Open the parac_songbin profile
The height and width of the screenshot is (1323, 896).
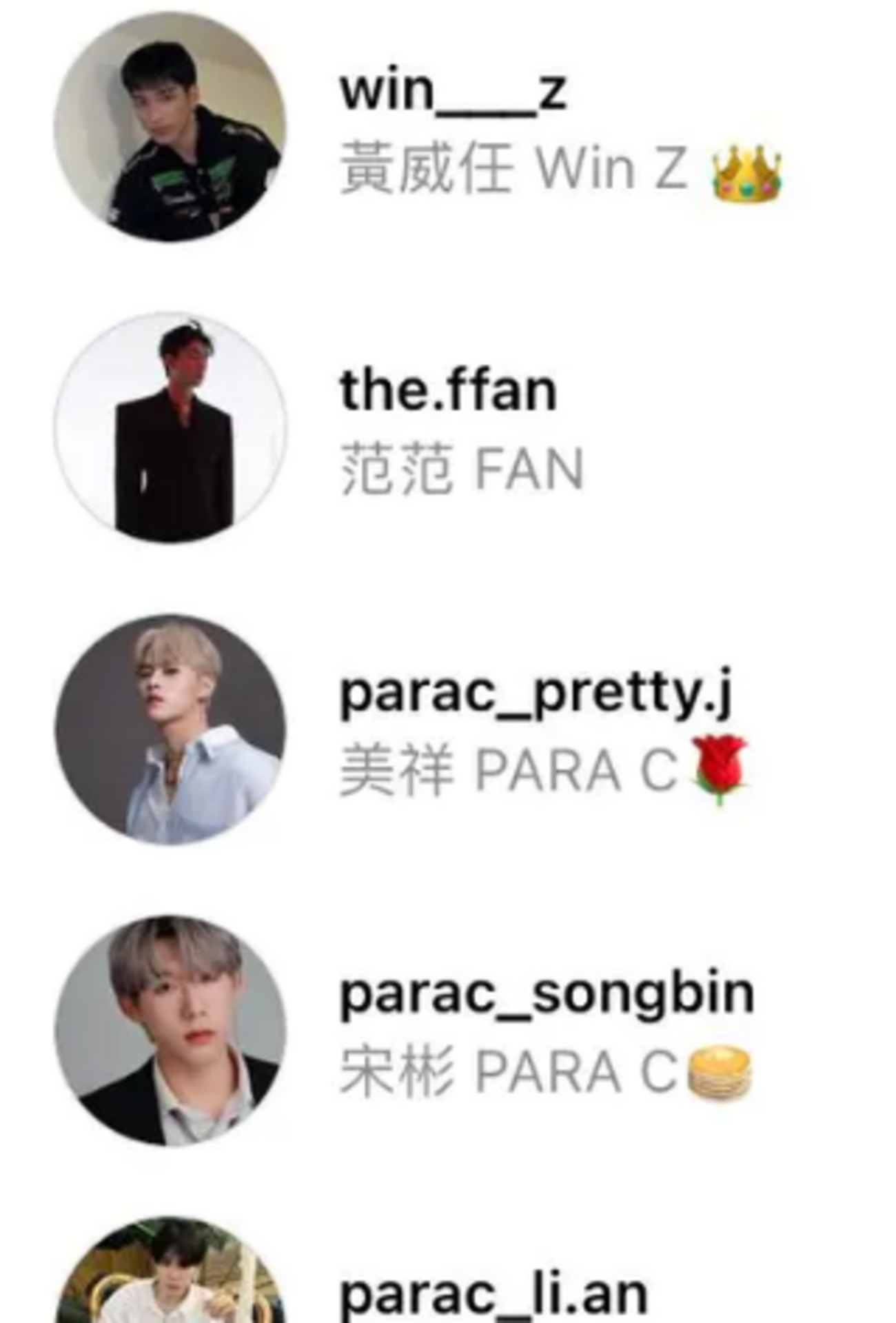547,995
